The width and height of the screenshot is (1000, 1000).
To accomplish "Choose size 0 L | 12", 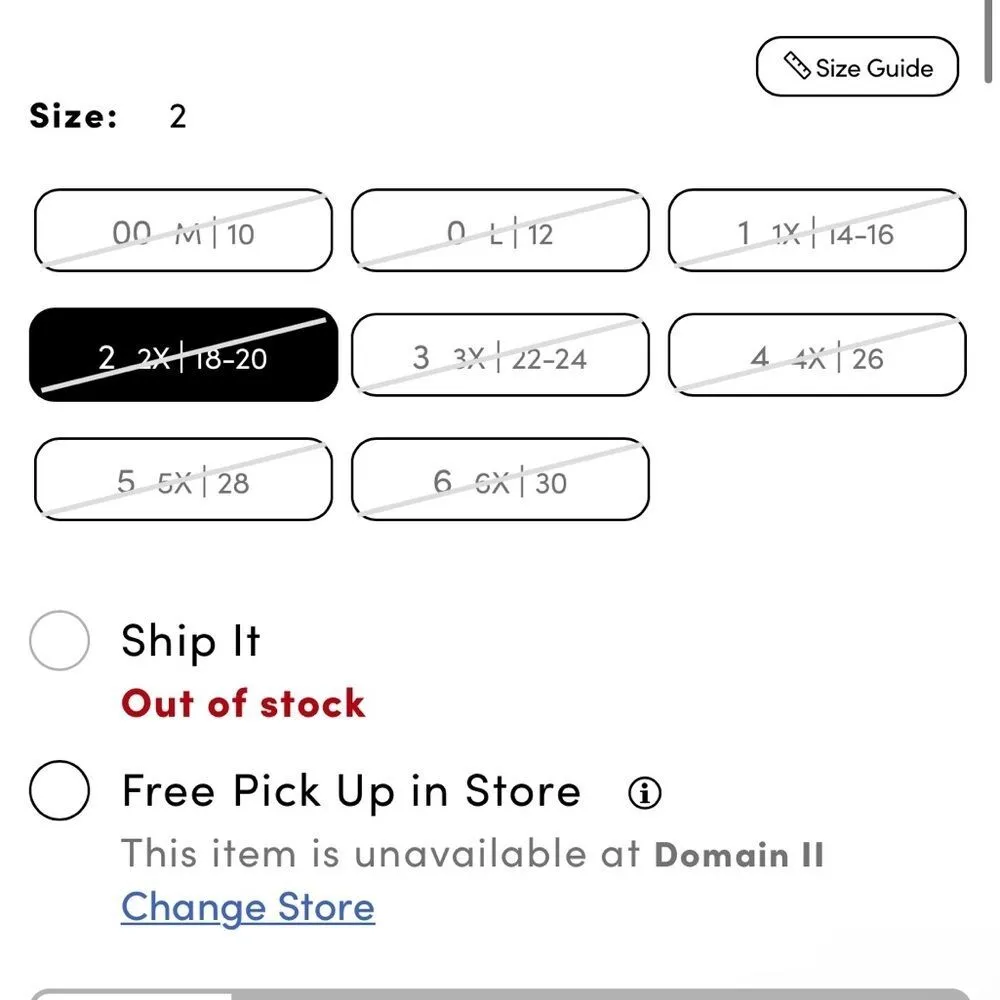I will (500, 231).
